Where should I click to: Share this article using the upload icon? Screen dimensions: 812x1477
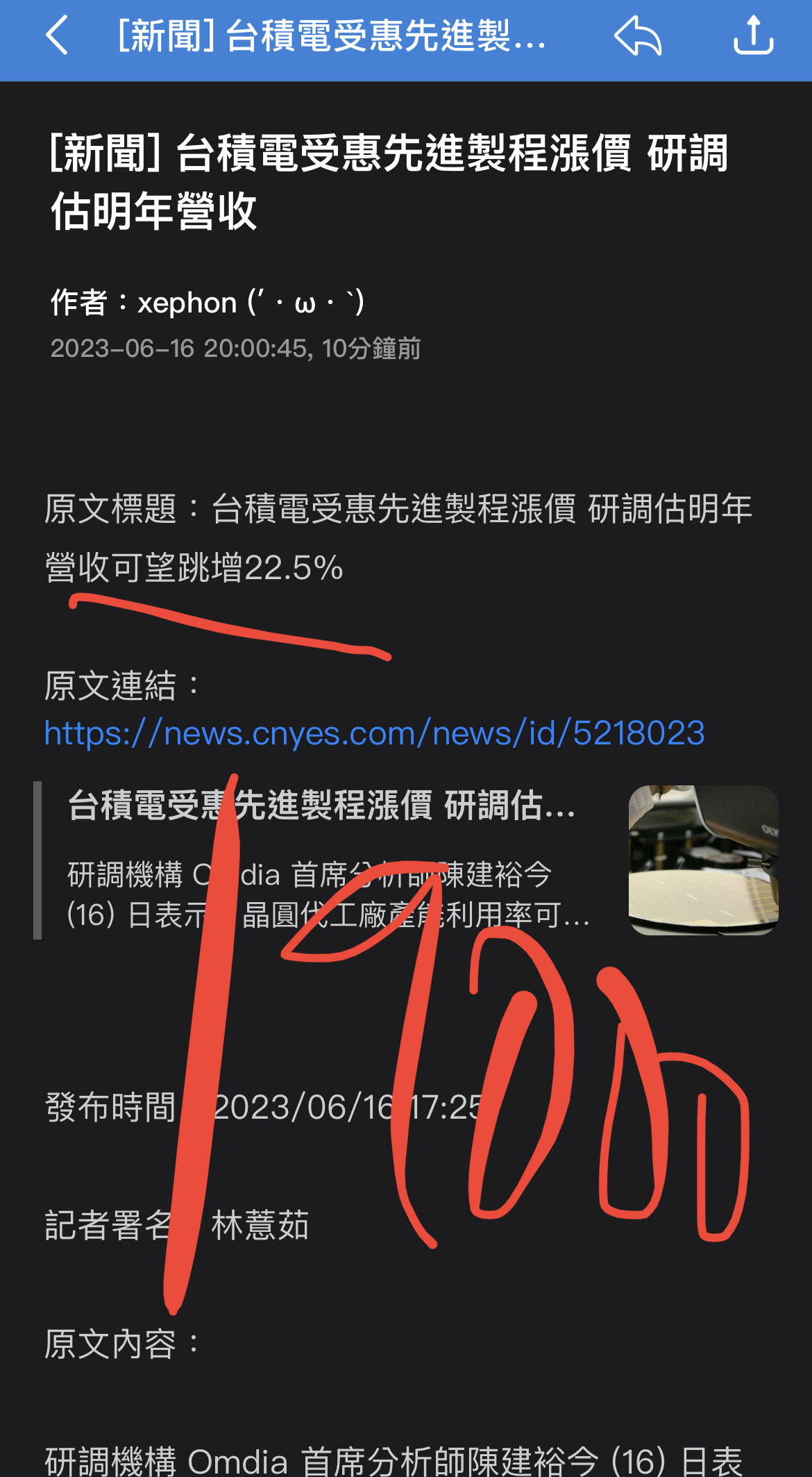click(753, 35)
